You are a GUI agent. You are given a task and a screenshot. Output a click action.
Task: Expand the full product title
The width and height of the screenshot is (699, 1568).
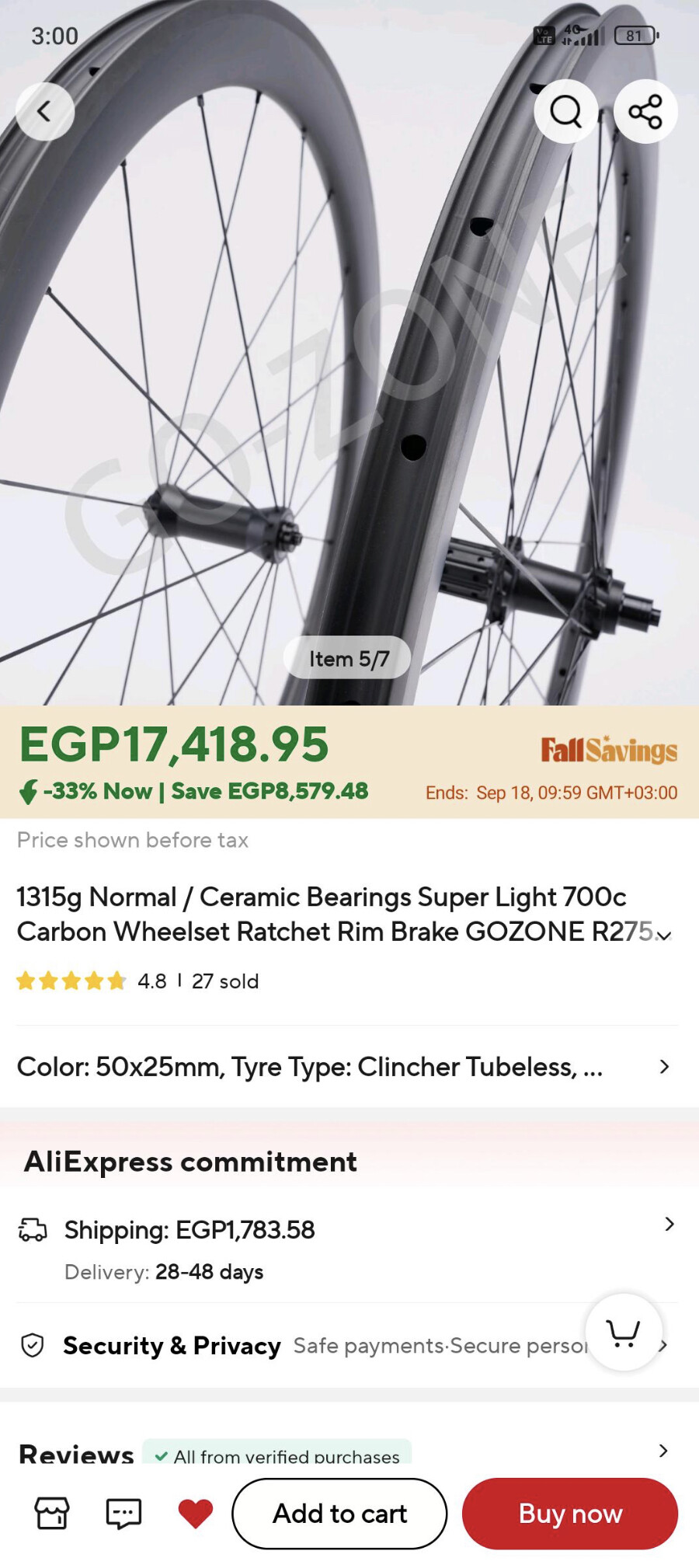[x=664, y=934]
